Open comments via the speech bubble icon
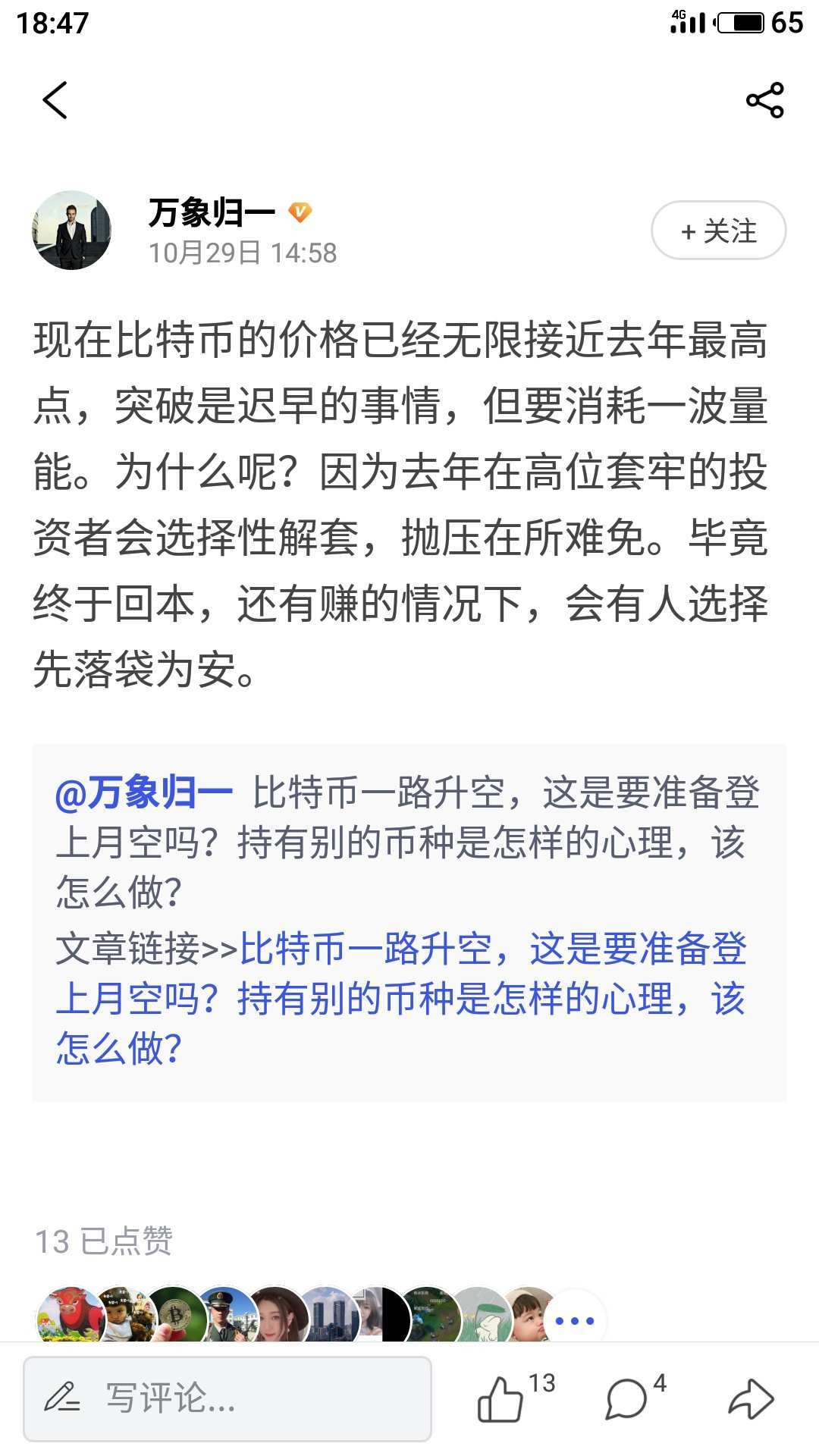 [x=626, y=1399]
